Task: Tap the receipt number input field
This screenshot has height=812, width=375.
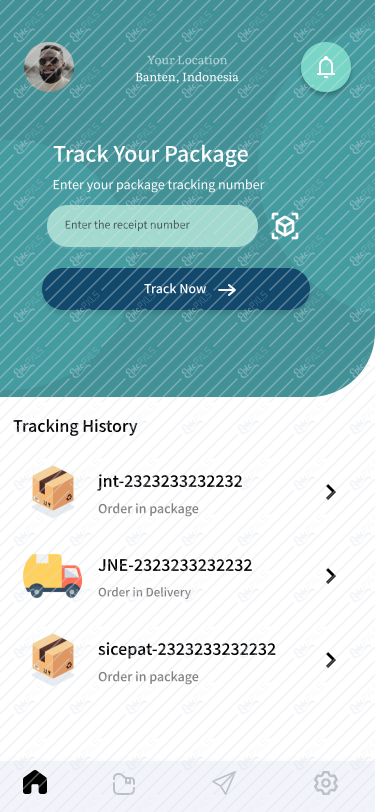Action: (x=152, y=225)
